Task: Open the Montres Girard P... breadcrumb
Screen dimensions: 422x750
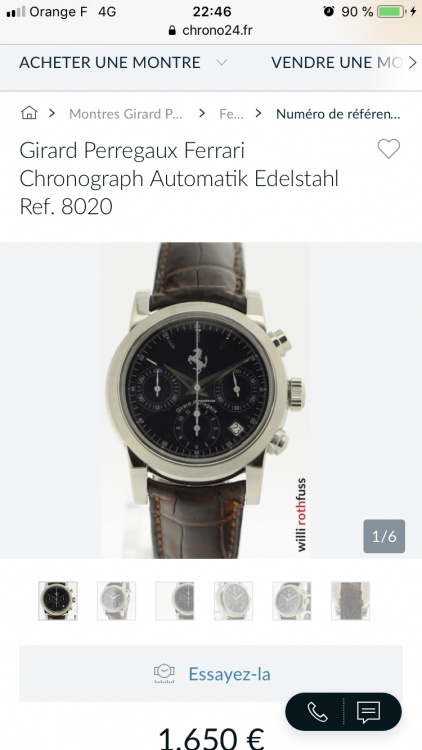Action: [125, 114]
